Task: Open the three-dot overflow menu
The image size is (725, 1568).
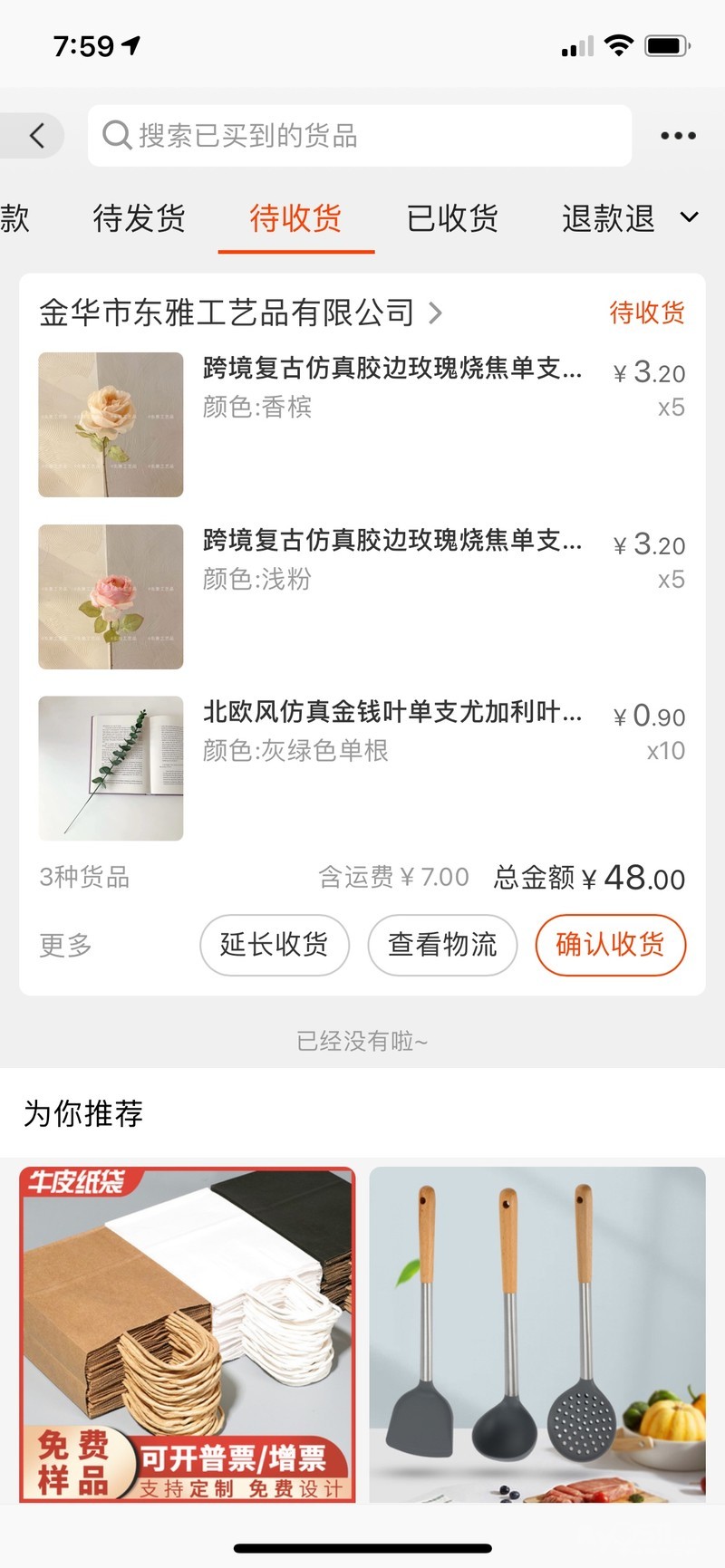Action: (x=678, y=136)
